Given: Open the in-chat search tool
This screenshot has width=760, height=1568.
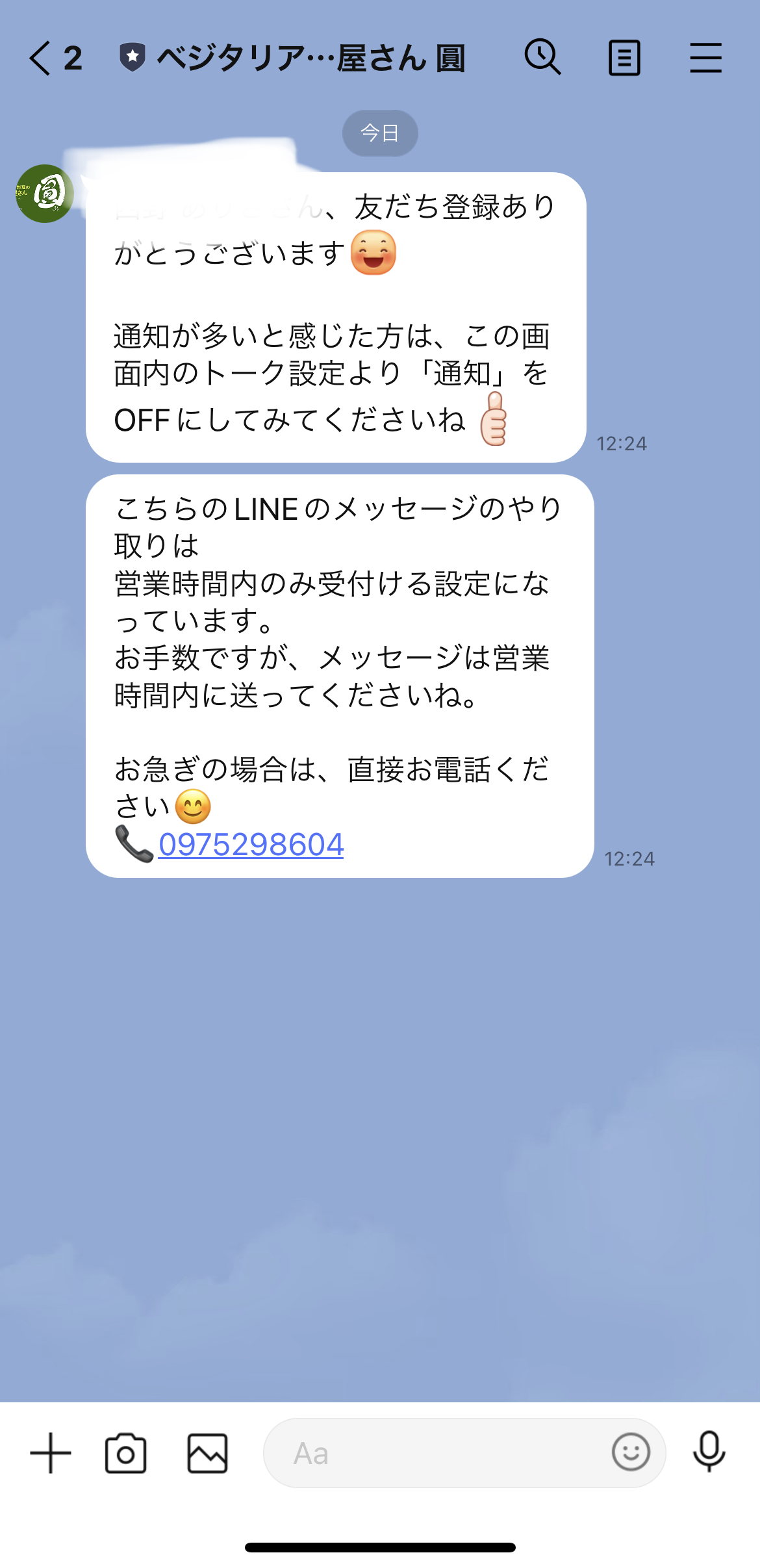Looking at the screenshot, I should click(x=543, y=57).
